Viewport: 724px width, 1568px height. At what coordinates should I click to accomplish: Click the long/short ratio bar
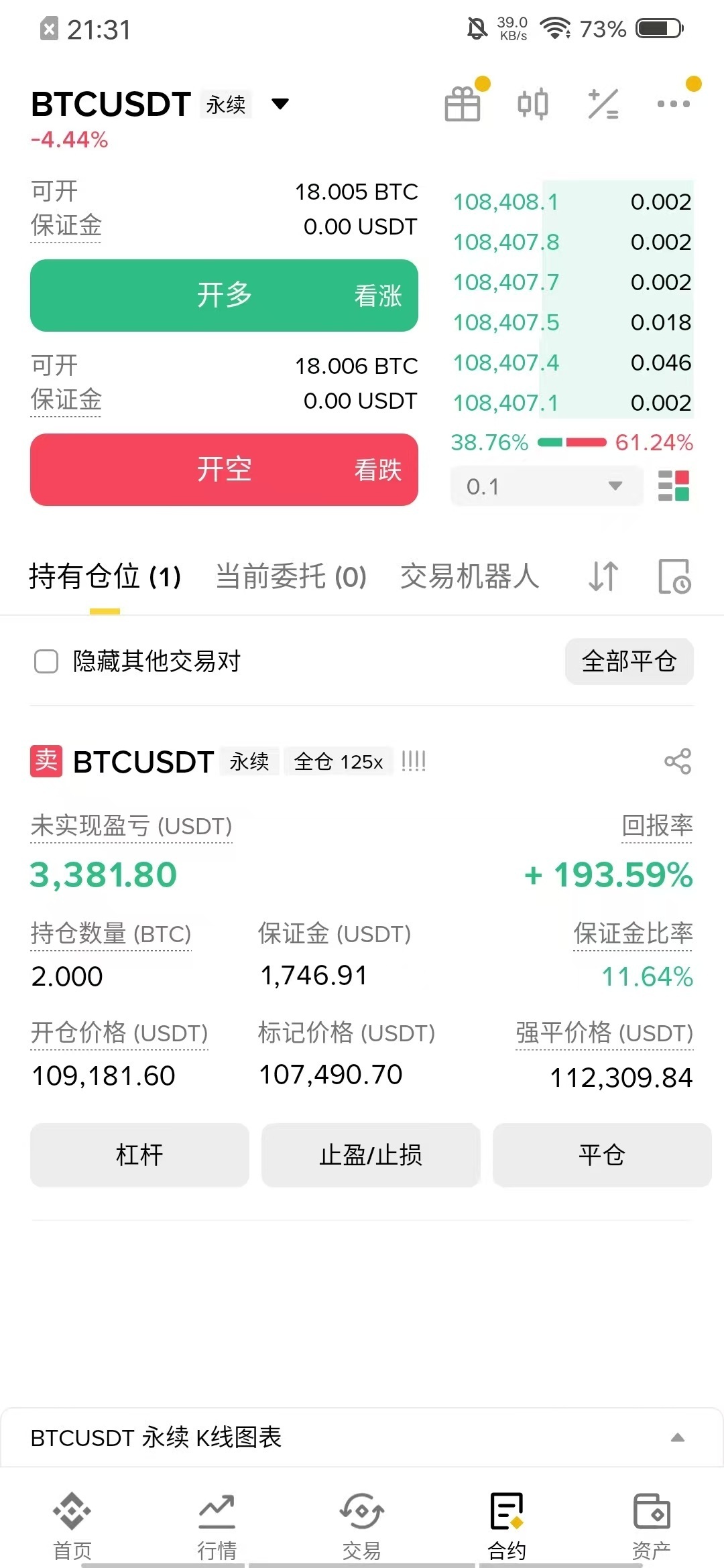pos(573,443)
